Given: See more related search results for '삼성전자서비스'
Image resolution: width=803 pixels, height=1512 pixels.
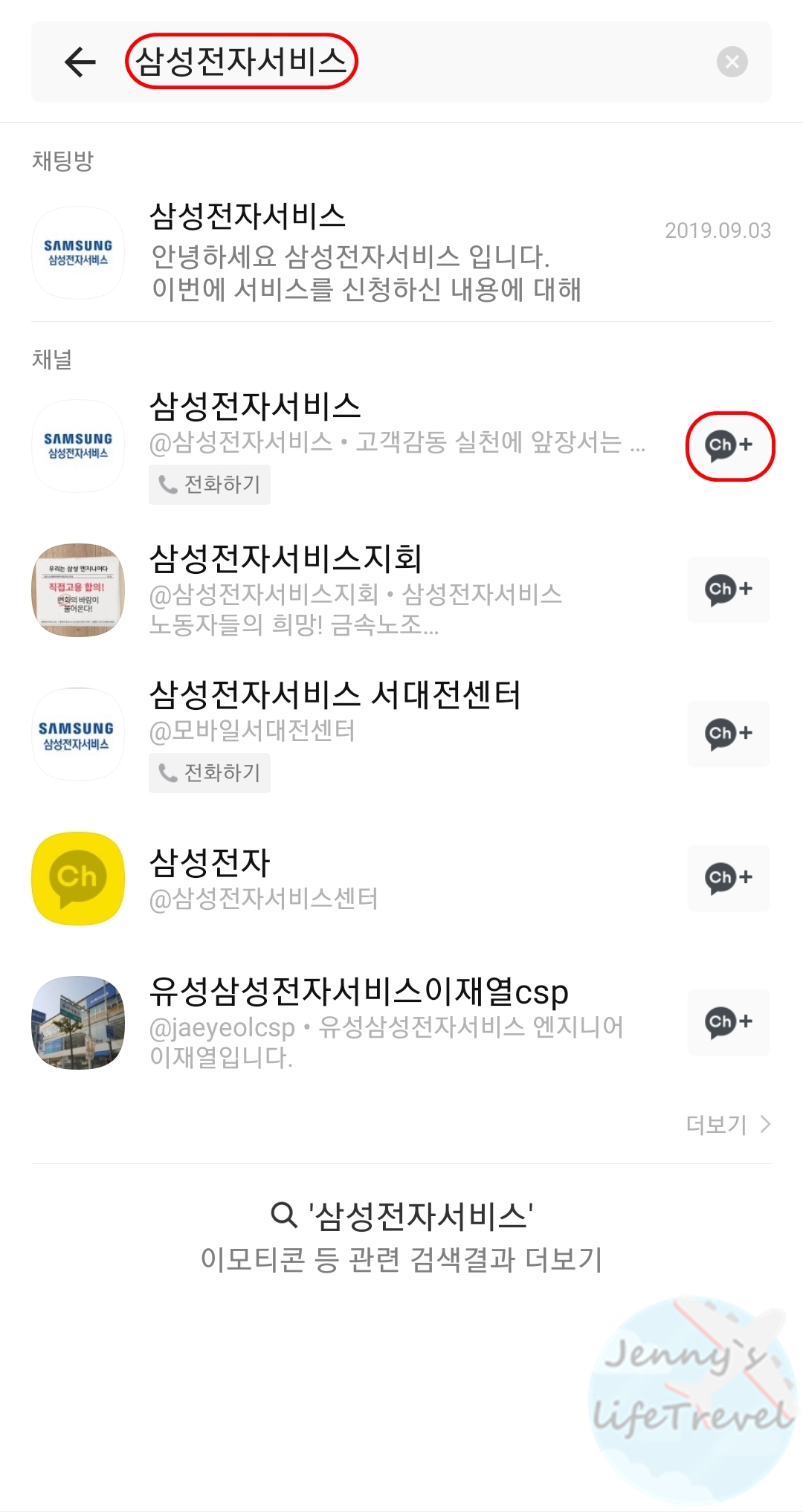Looking at the screenshot, I should [401, 1237].
